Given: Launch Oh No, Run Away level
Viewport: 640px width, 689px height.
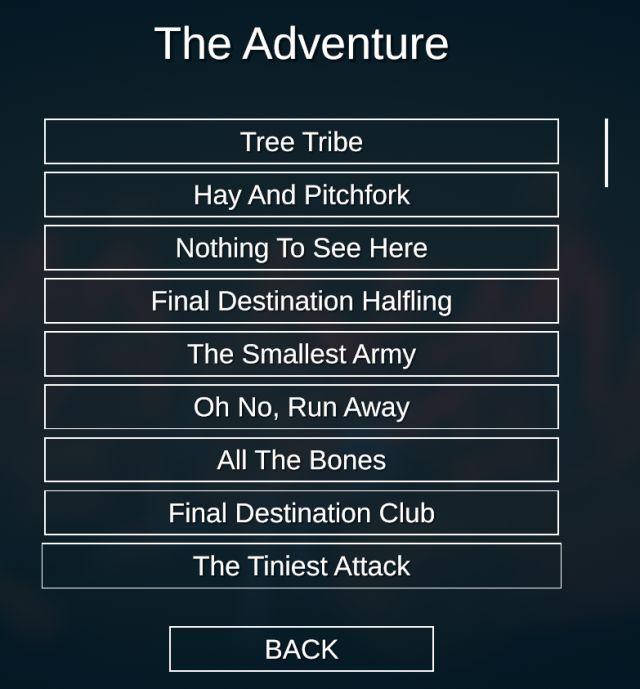Looking at the screenshot, I should 301,407.
